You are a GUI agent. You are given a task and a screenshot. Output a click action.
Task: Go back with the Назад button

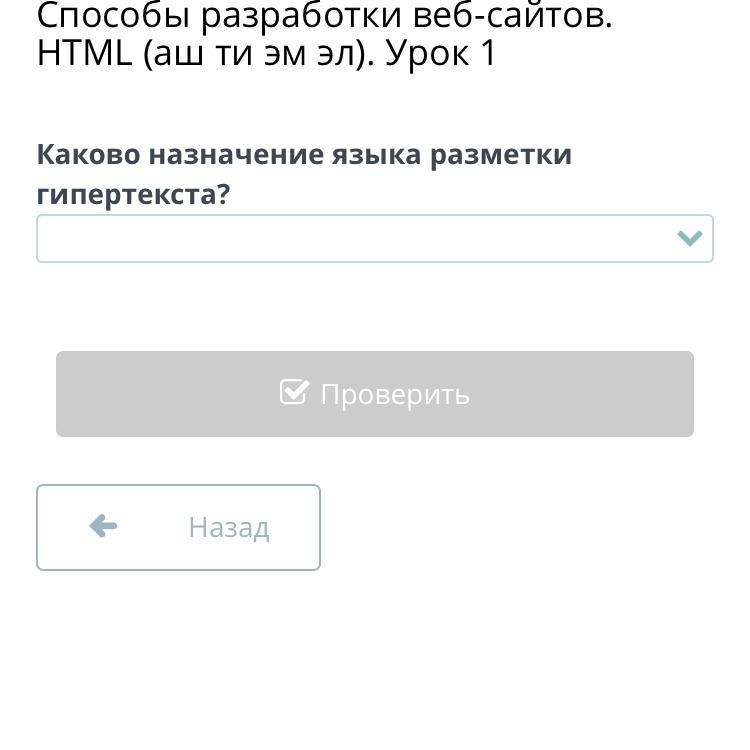tap(178, 527)
